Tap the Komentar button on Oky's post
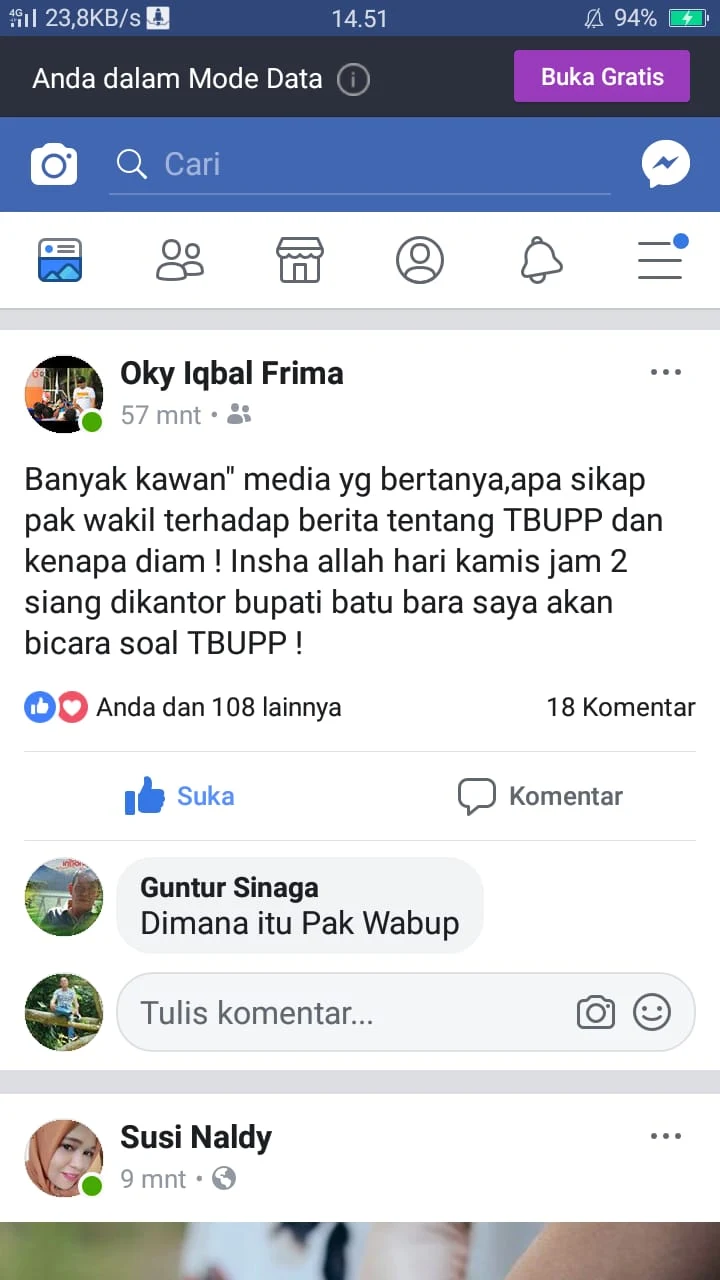Screen dimensions: 720x1280 tap(540, 796)
